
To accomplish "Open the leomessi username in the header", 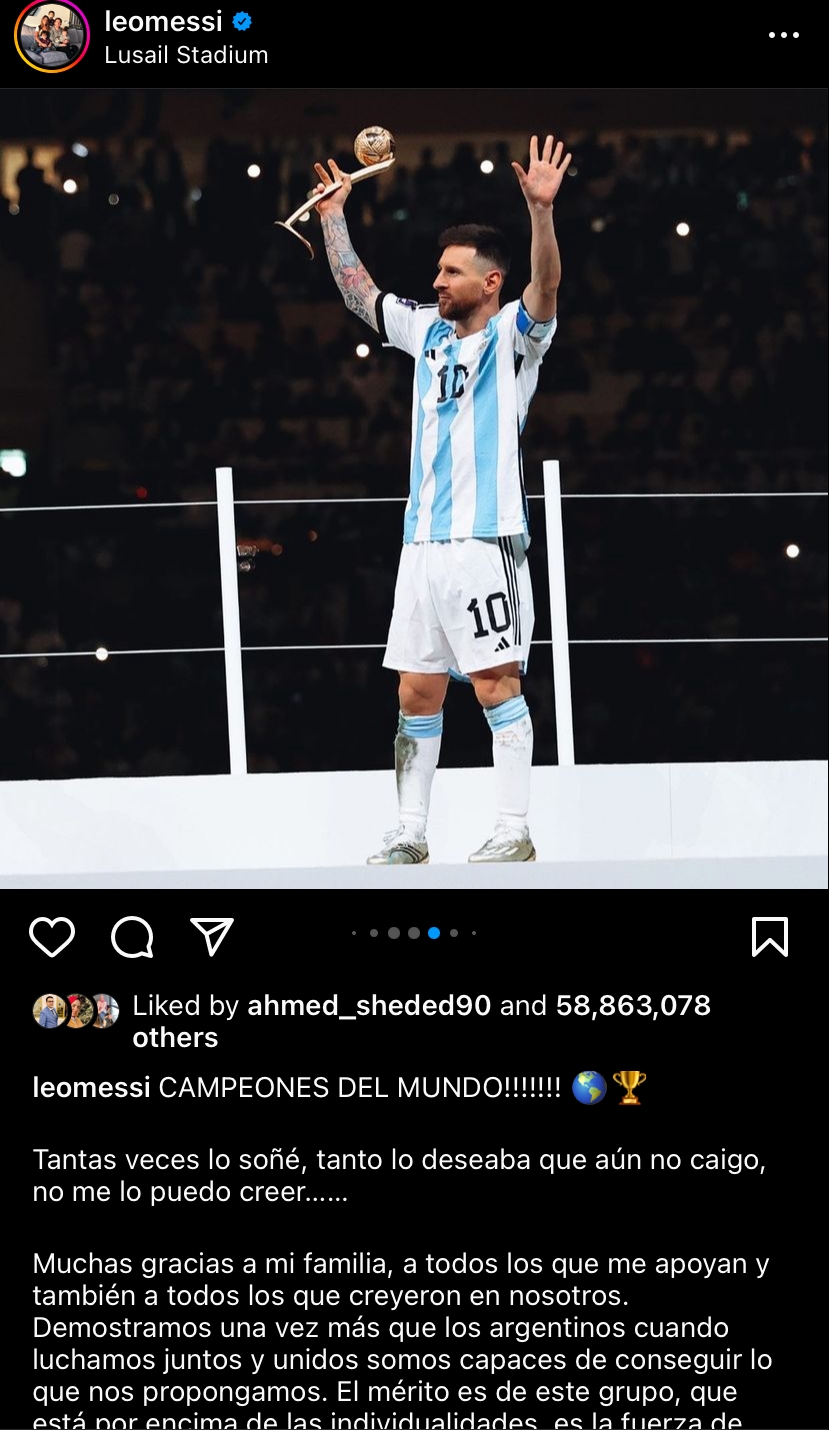I will 163,21.
